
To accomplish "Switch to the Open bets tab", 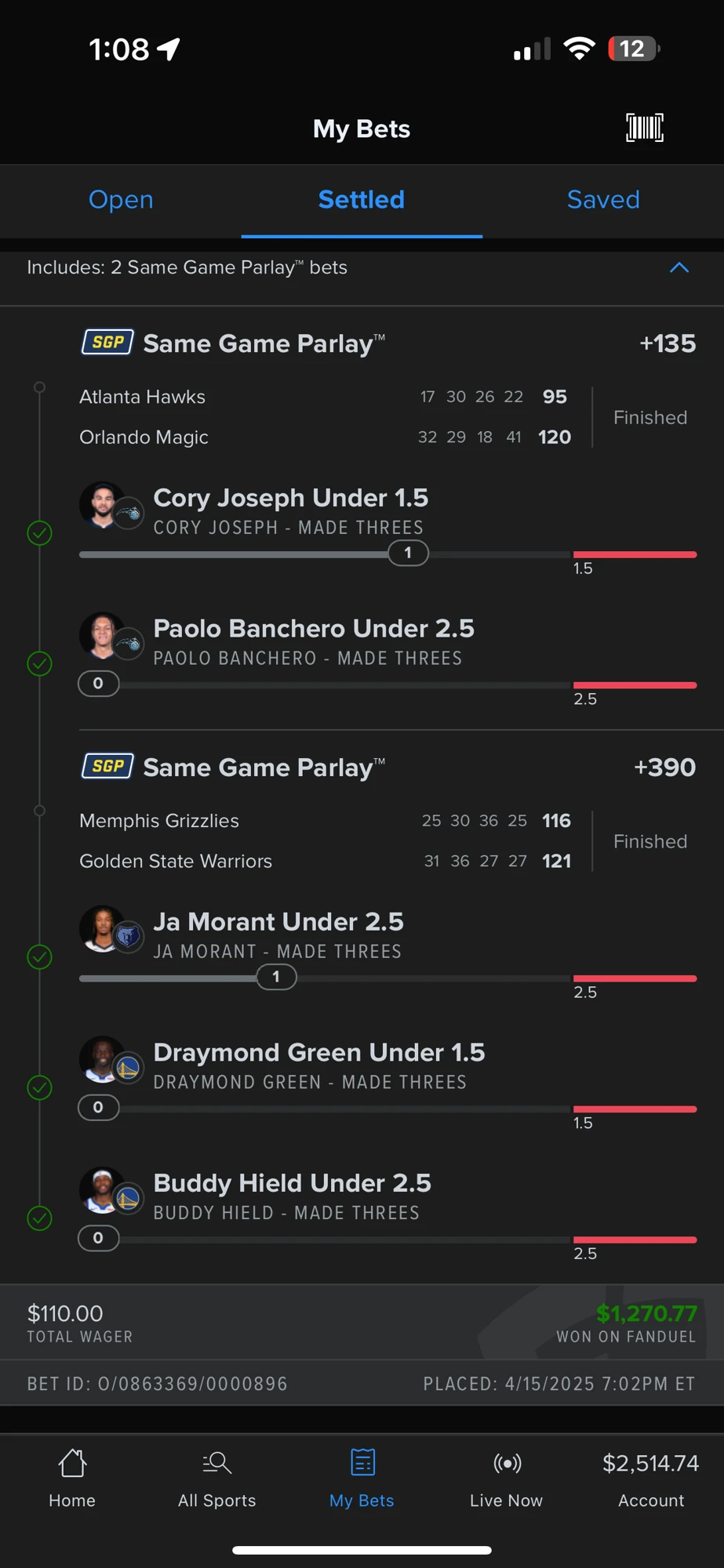I will [x=121, y=200].
